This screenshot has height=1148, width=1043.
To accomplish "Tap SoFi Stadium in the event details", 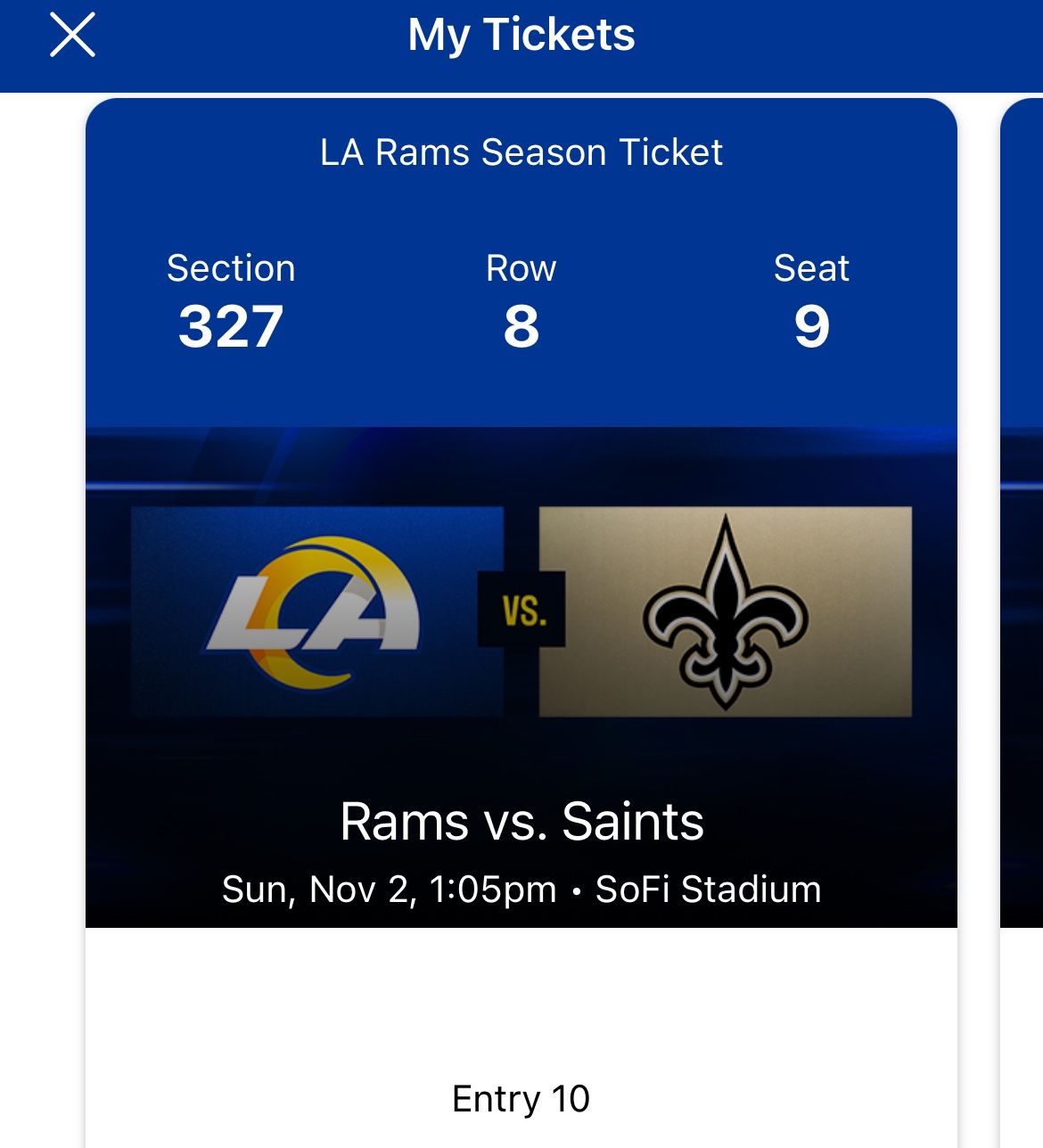I will (709, 888).
